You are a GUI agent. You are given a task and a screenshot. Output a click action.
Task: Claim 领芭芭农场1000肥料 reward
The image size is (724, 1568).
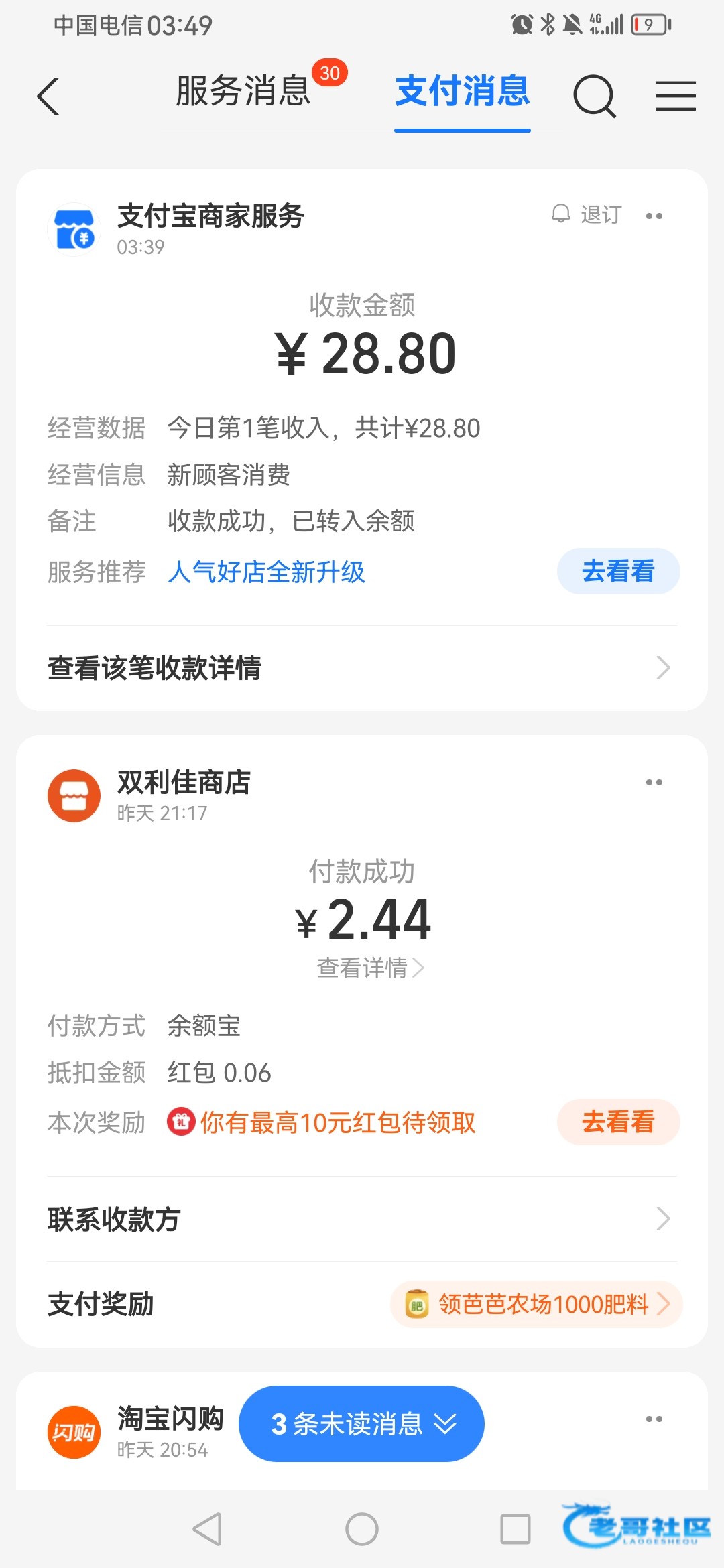coord(536,1305)
